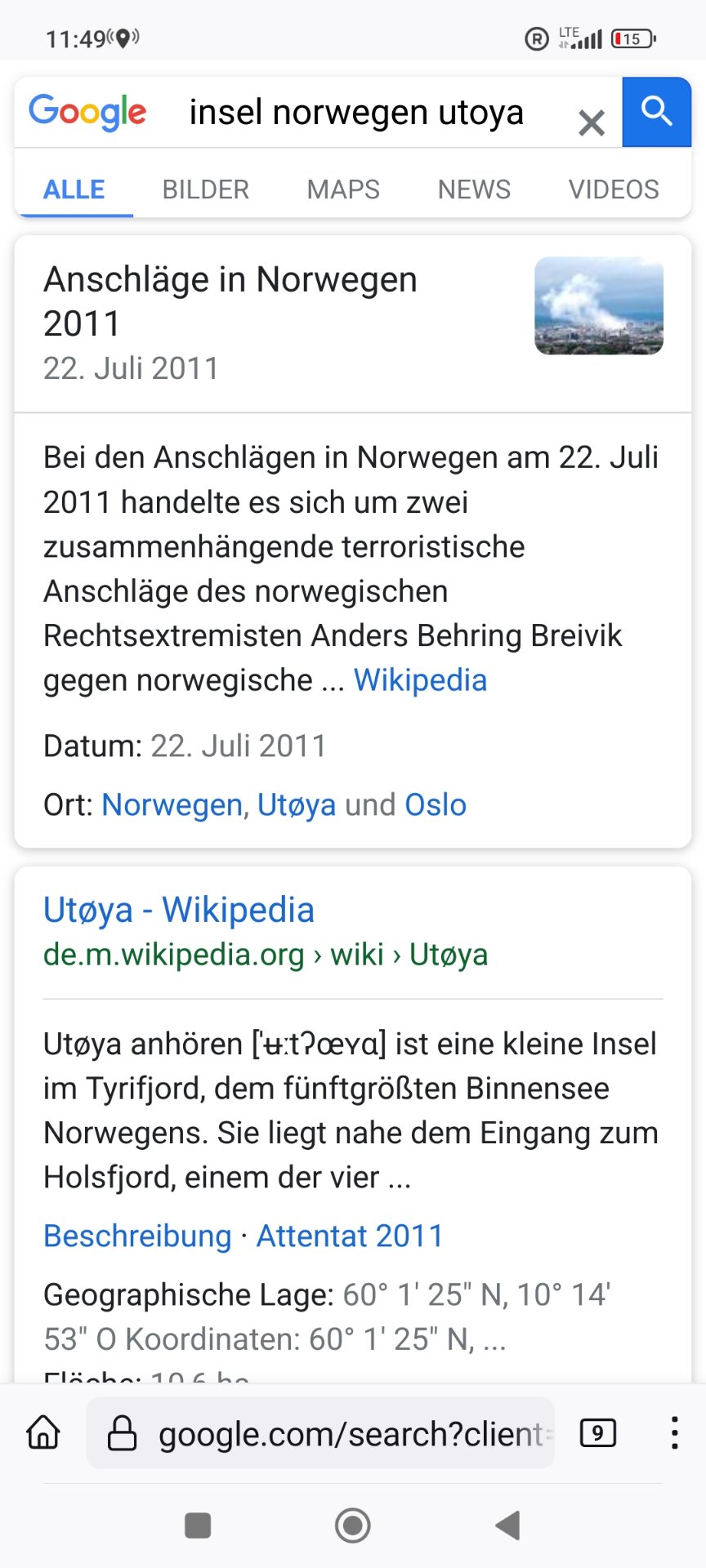Jump to the Beschreibung section link

tap(137, 1236)
